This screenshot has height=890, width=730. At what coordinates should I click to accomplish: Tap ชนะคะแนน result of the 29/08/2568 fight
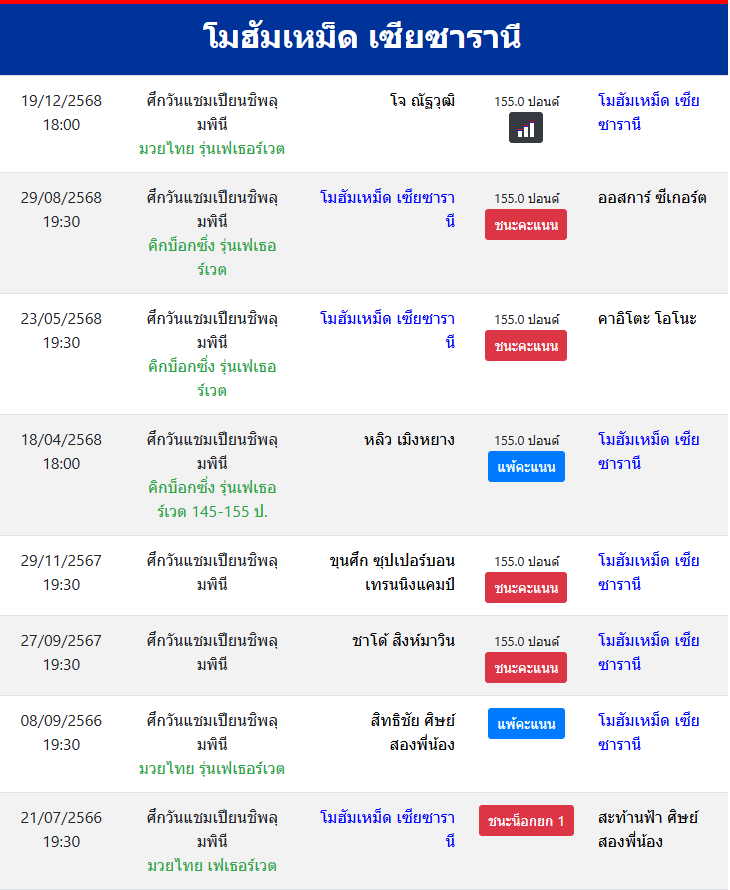click(x=526, y=225)
